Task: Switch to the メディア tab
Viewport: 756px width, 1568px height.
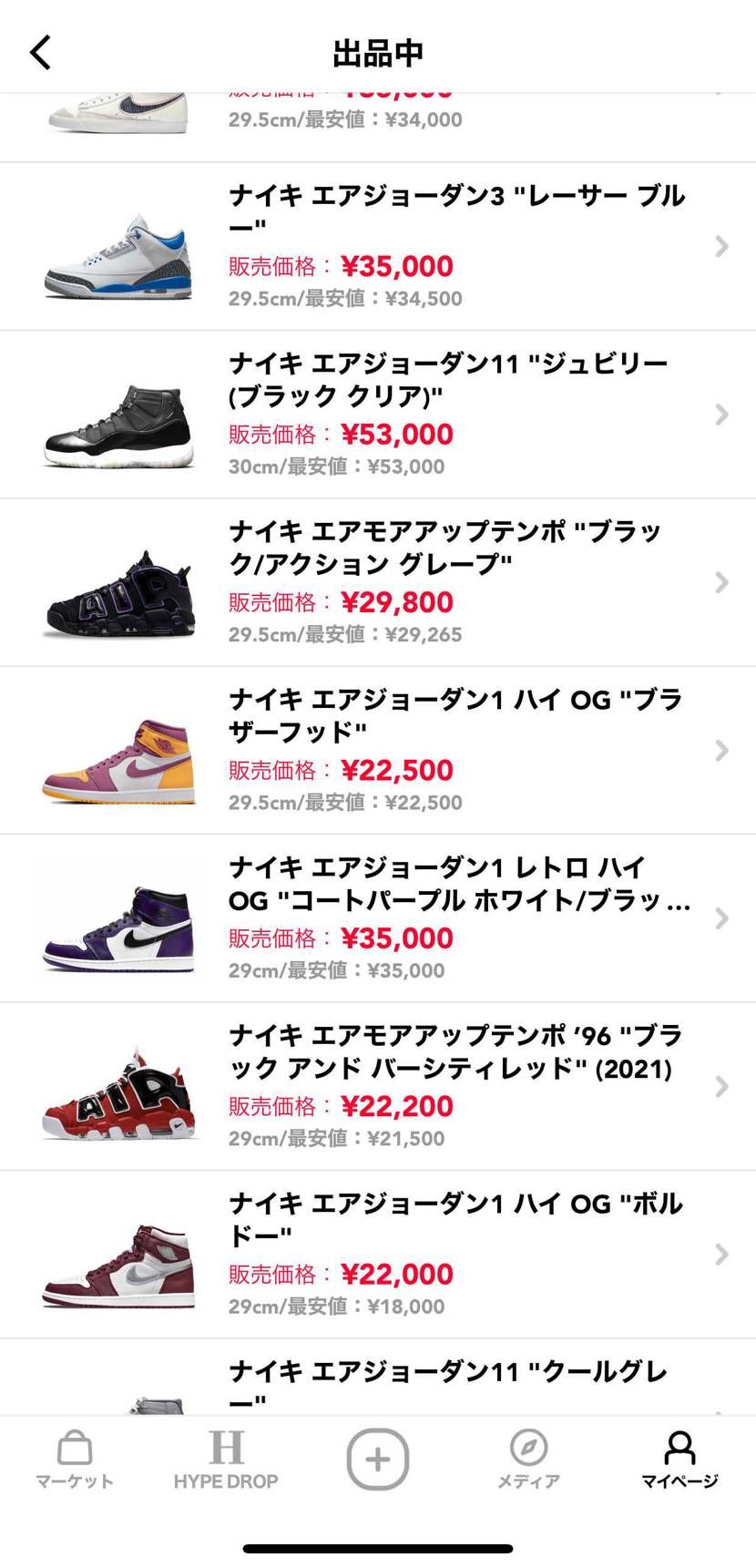Action: pyautogui.click(x=528, y=1459)
